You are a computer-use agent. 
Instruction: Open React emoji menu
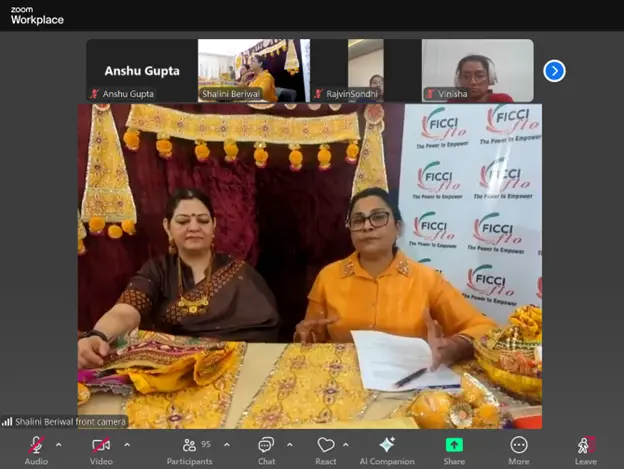pos(326,445)
